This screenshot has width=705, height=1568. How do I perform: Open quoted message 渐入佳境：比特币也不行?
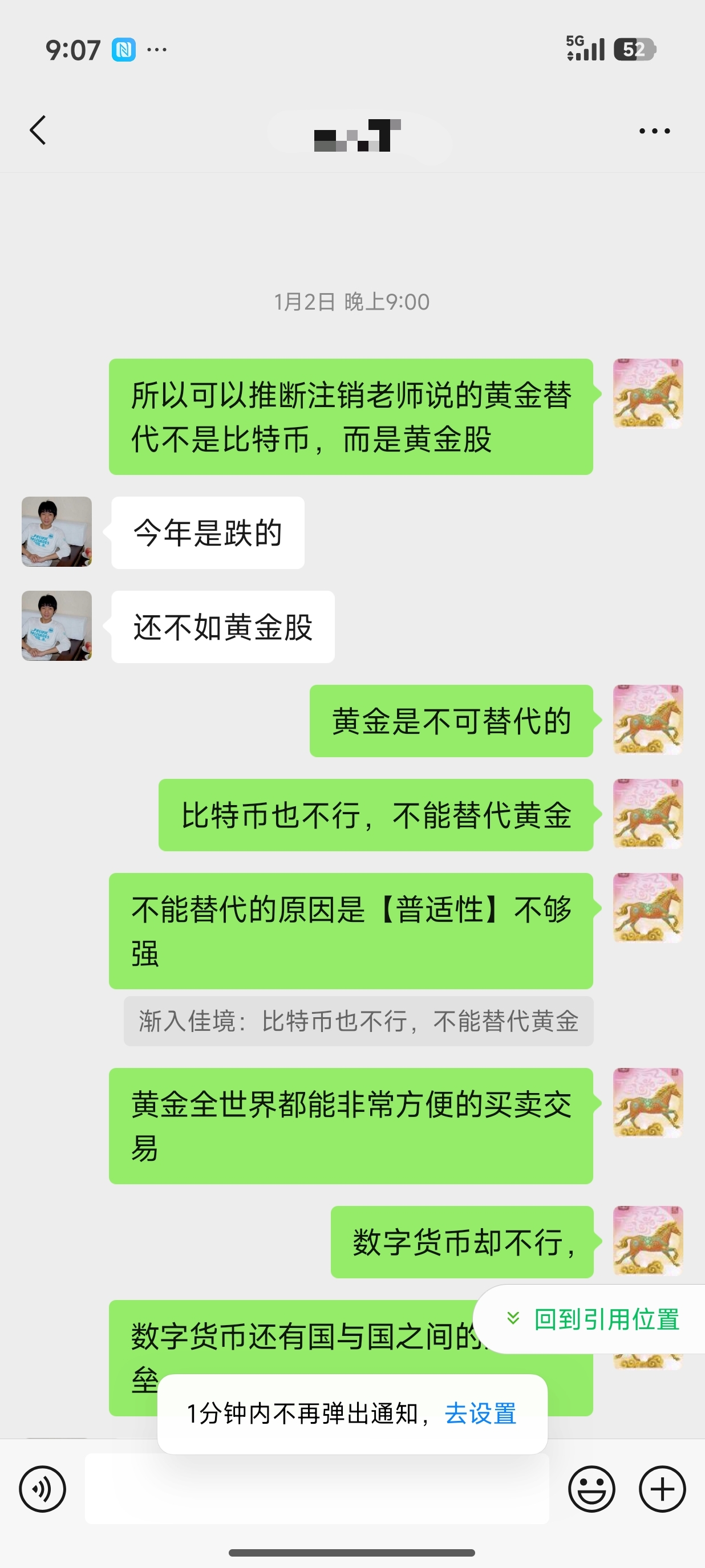click(358, 1021)
